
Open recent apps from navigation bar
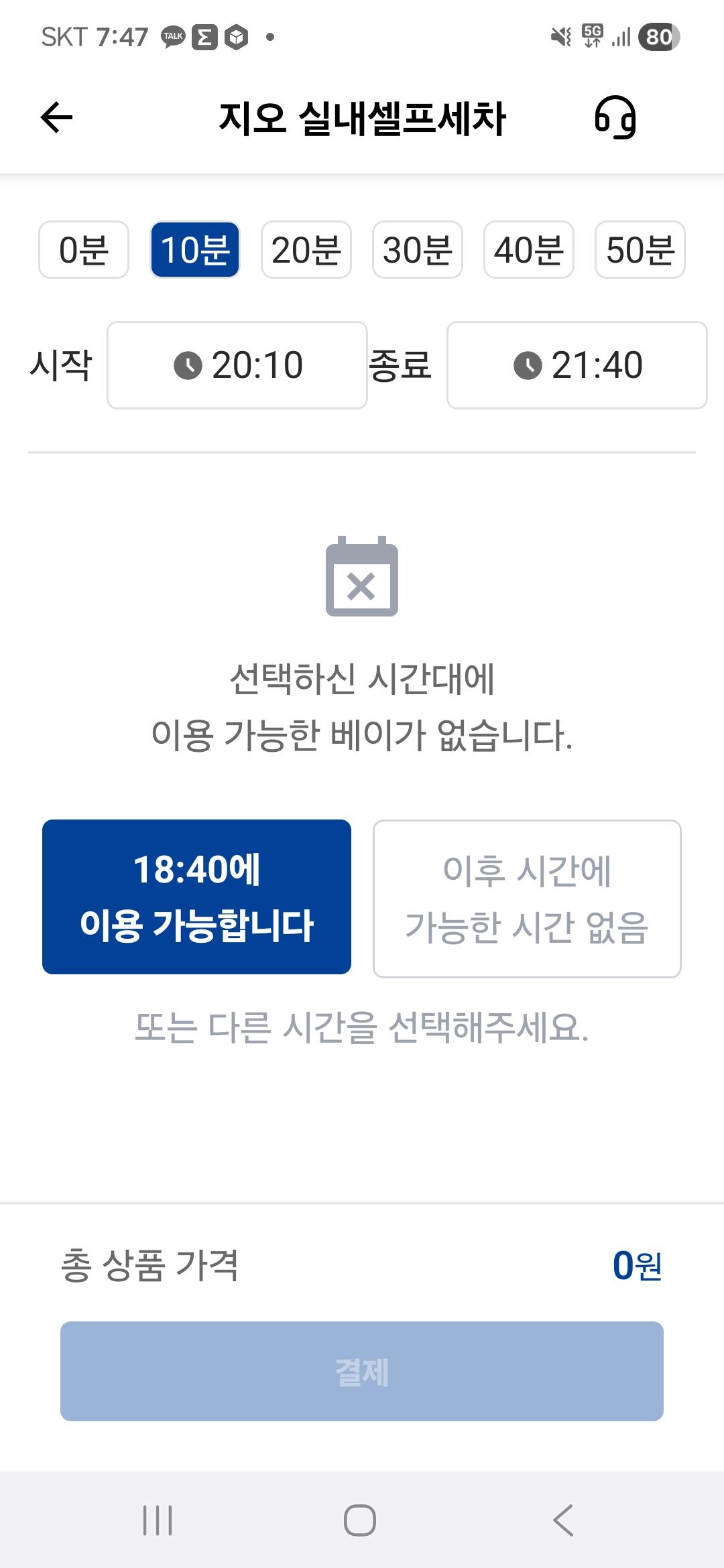point(158,1520)
